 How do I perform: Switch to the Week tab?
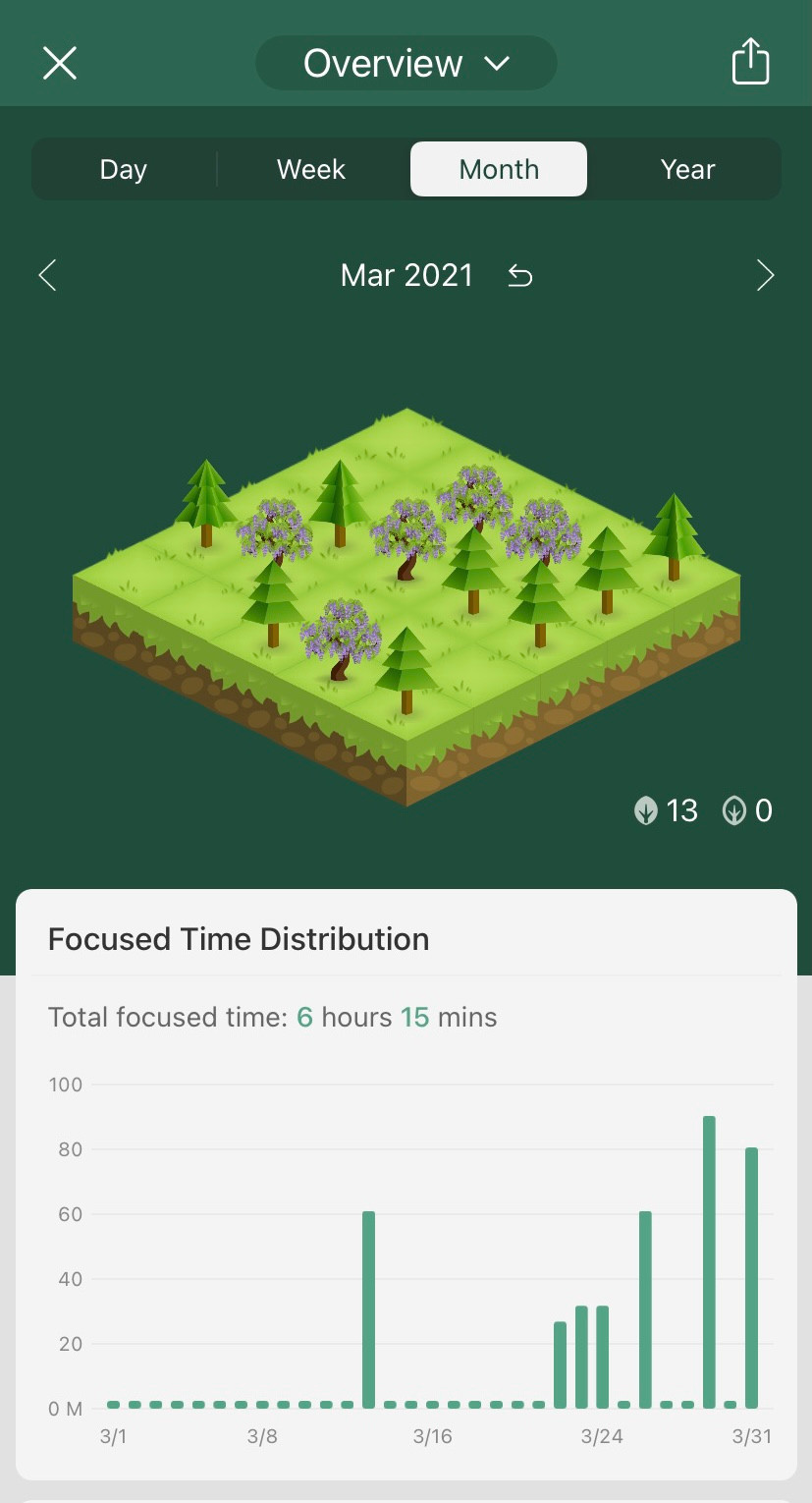(311, 169)
